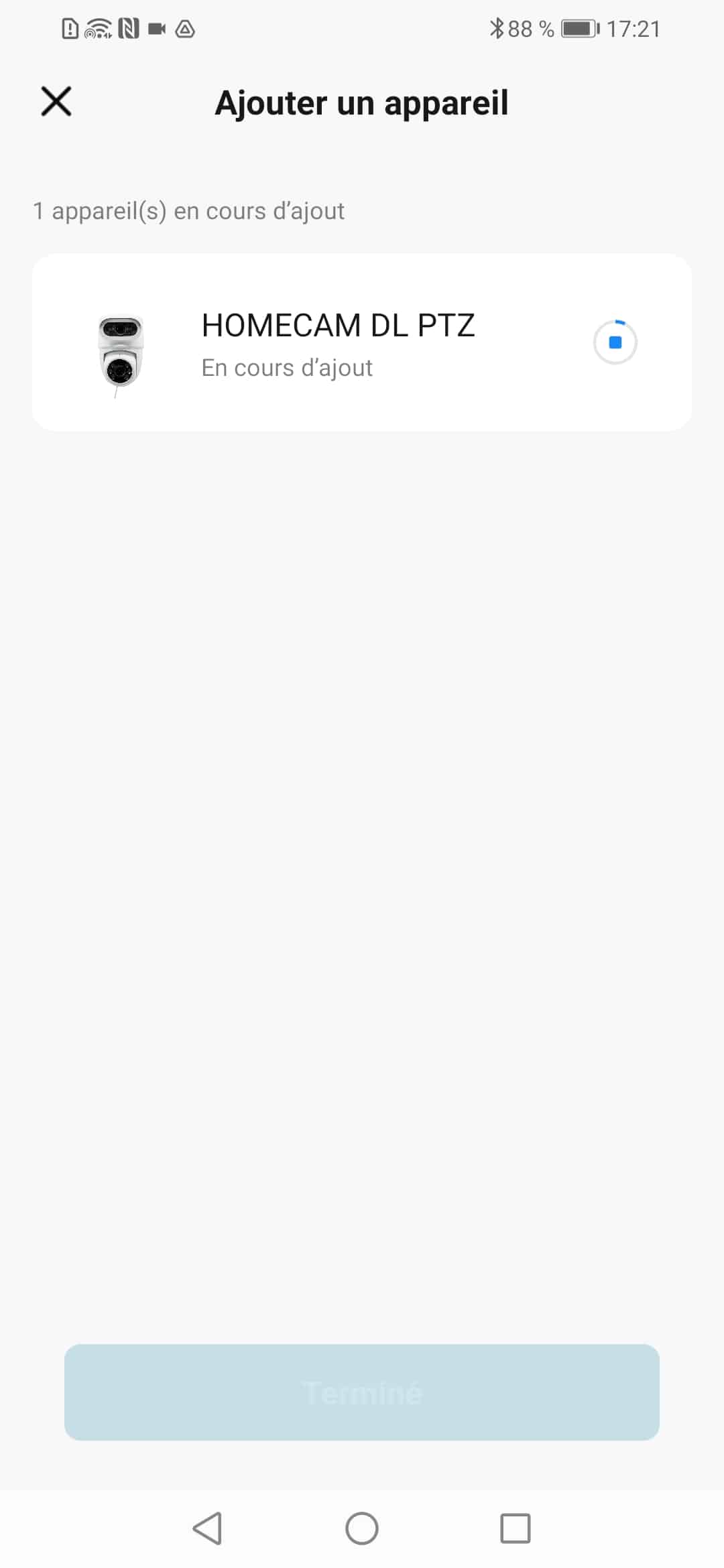Screen dimensions: 724x1568
Task: Go back with the system back button
Action: click(x=207, y=1529)
